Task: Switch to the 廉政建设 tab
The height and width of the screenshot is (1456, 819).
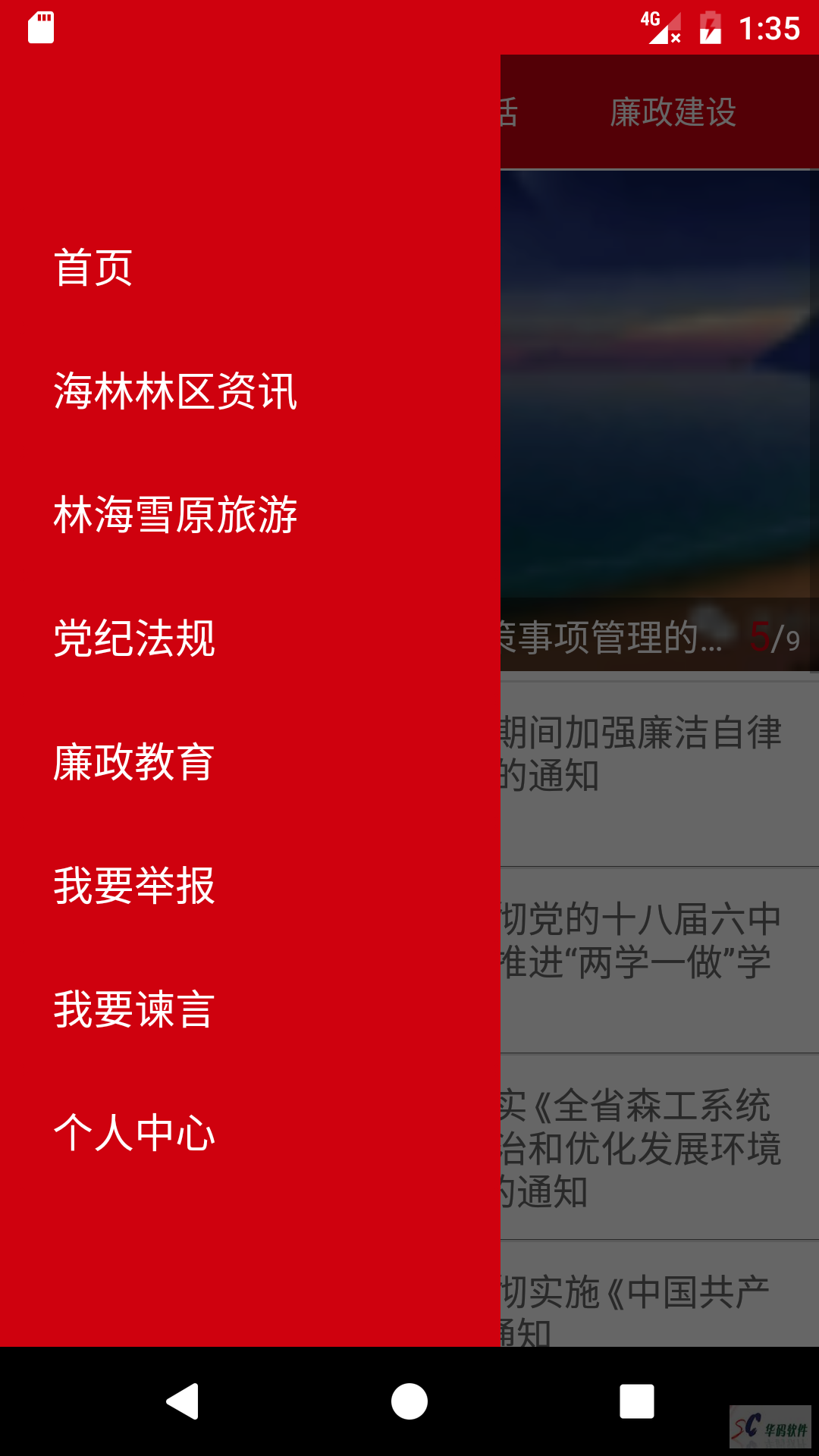Action: [673, 112]
